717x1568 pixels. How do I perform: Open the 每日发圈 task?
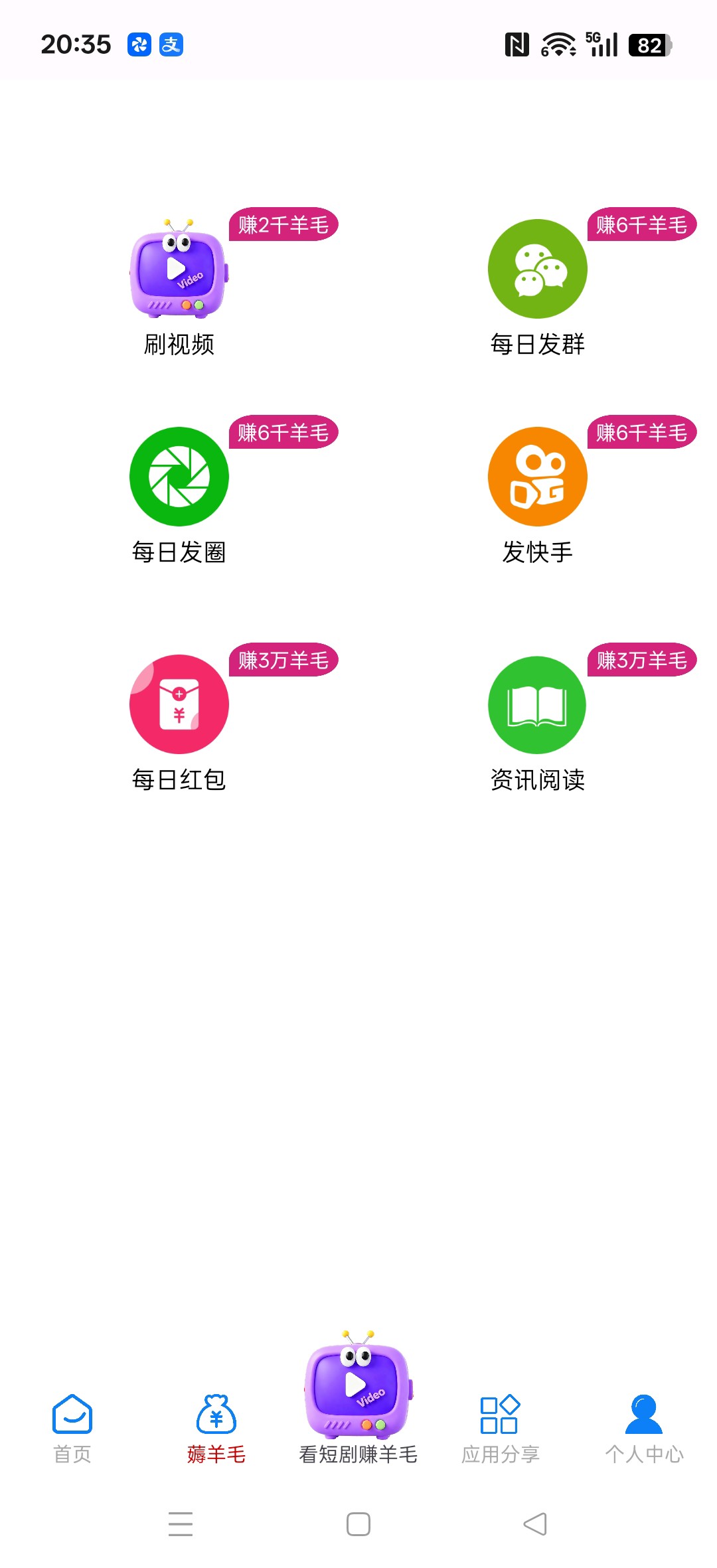(x=179, y=477)
